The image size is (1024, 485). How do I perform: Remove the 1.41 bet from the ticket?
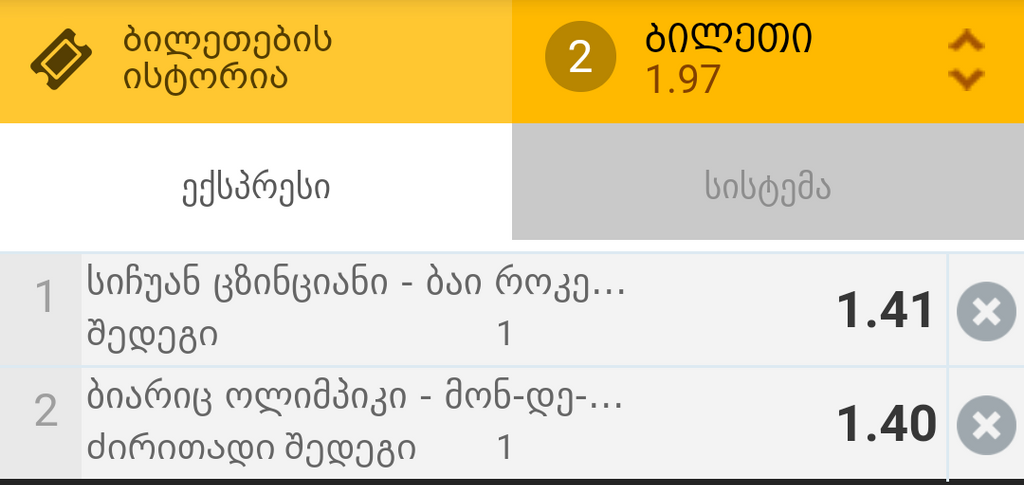coord(986,312)
